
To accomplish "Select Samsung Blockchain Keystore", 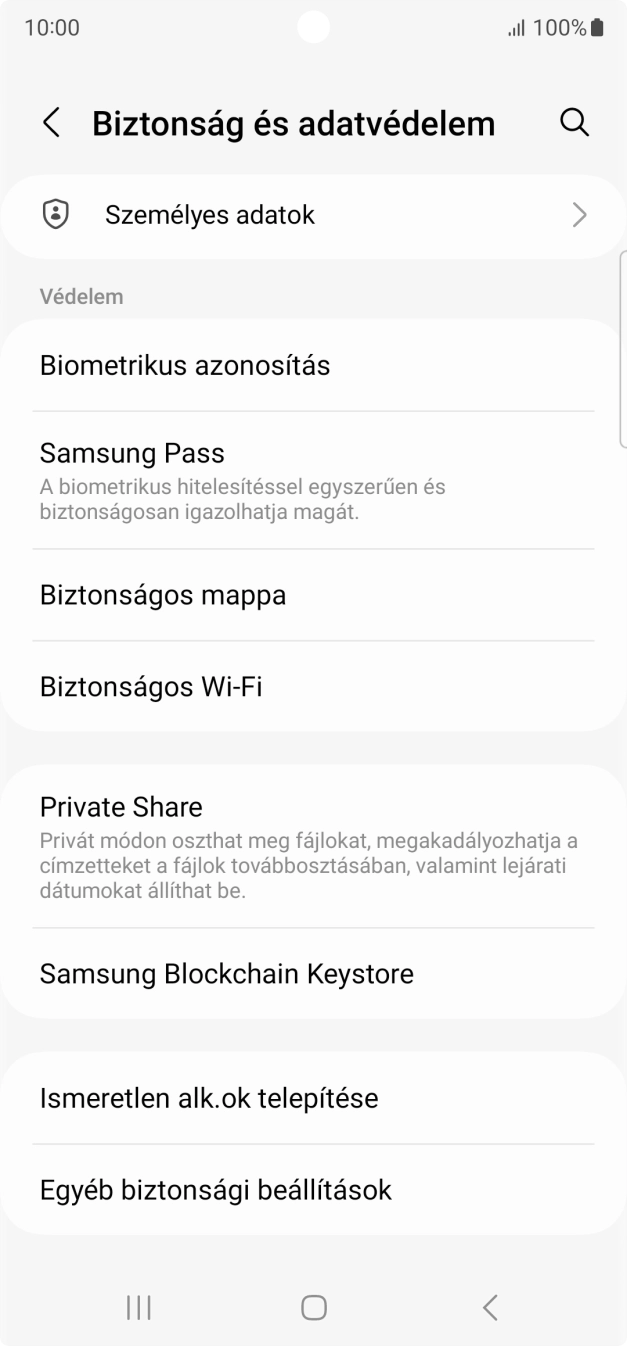I will coord(313,974).
